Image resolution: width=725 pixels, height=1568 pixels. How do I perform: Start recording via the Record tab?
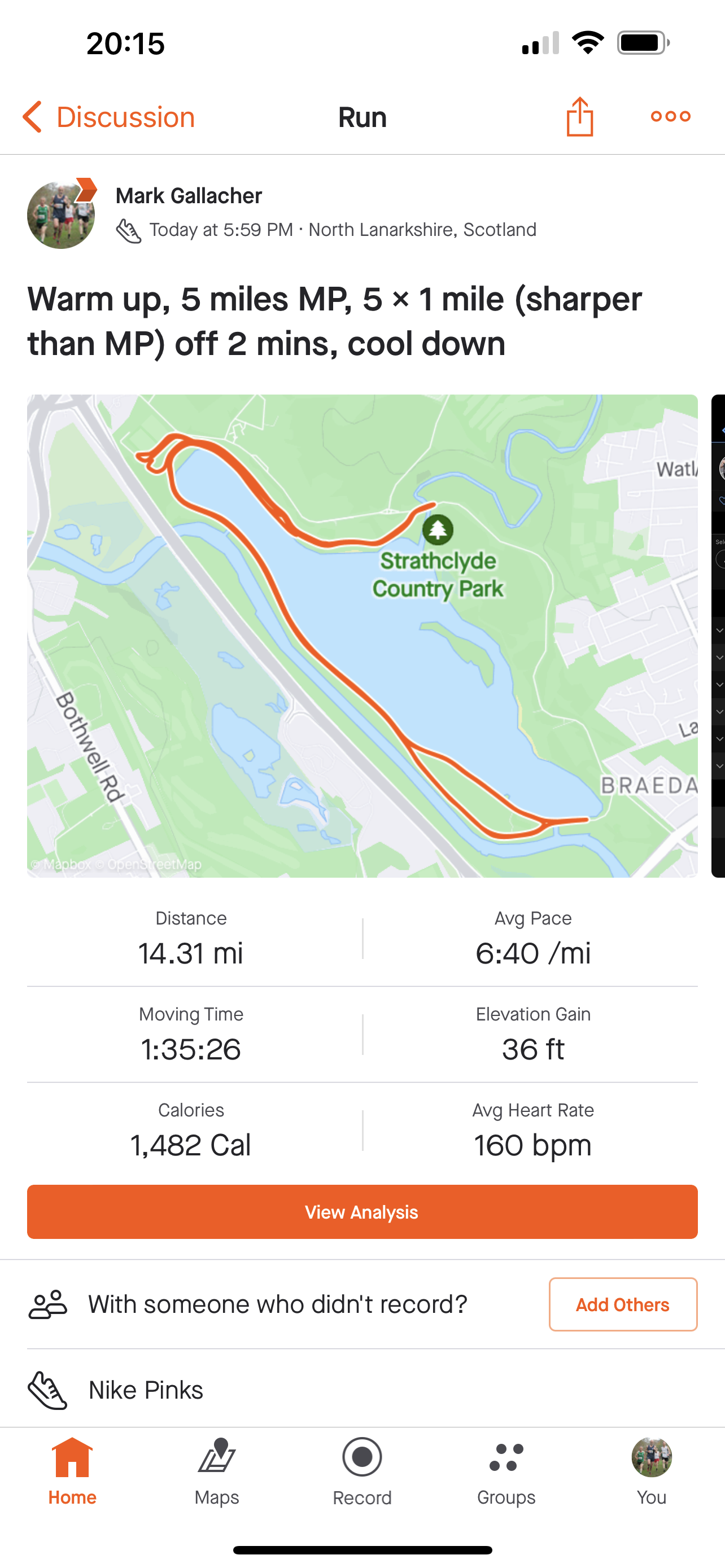pos(362,1470)
